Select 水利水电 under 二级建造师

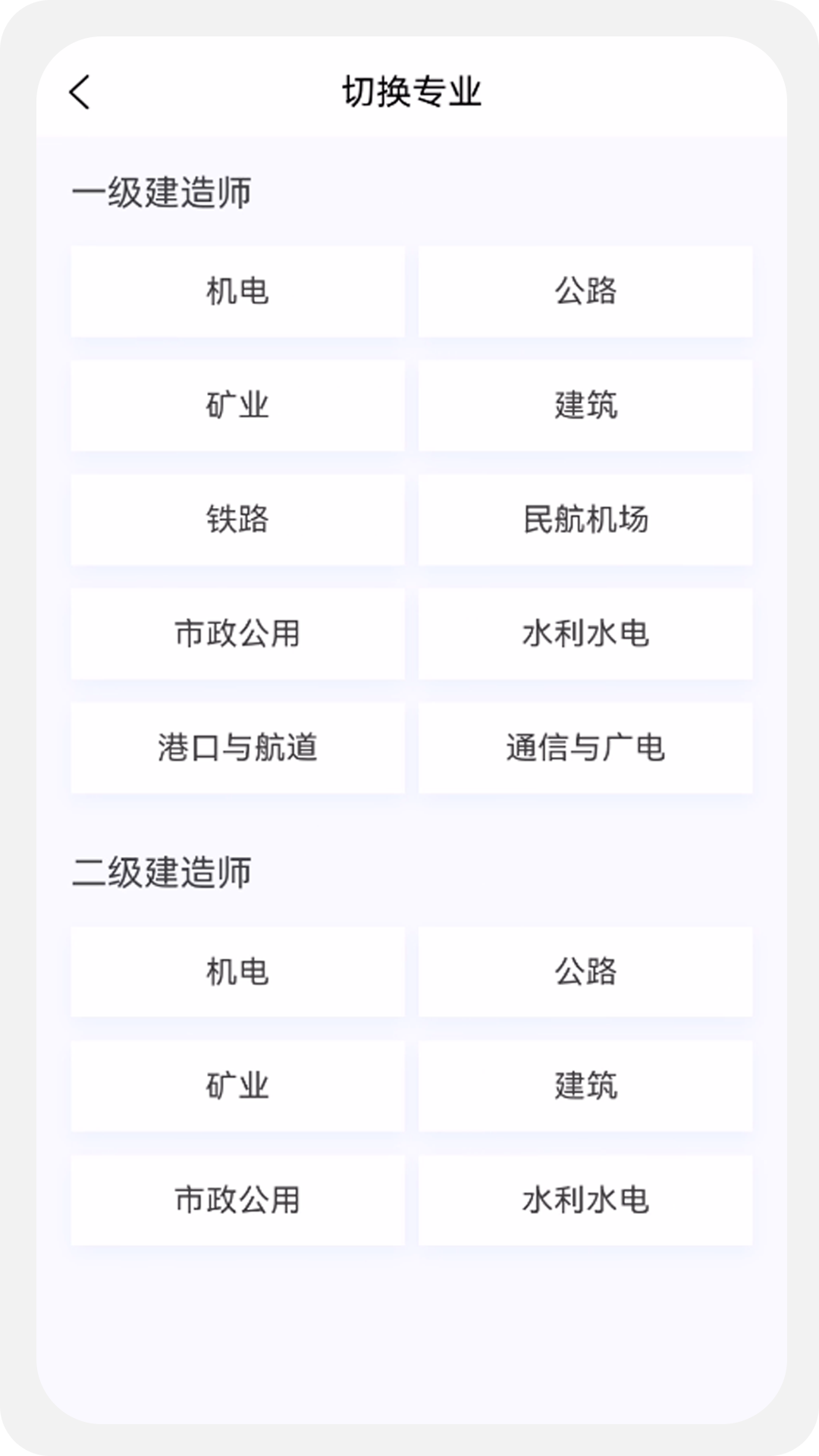(x=585, y=1200)
